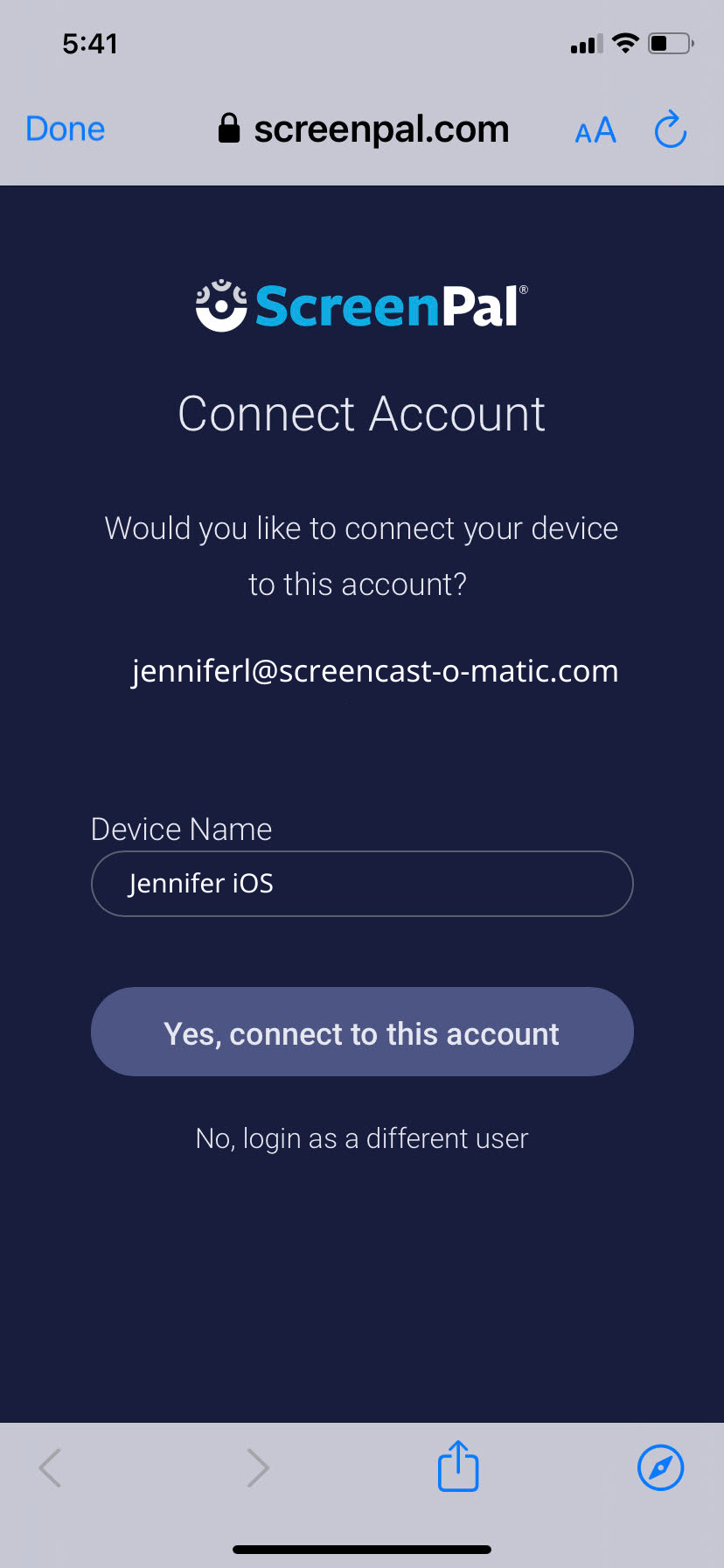Choose No, login as a different user
This screenshot has width=724, height=1568.
[x=362, y=1138]
